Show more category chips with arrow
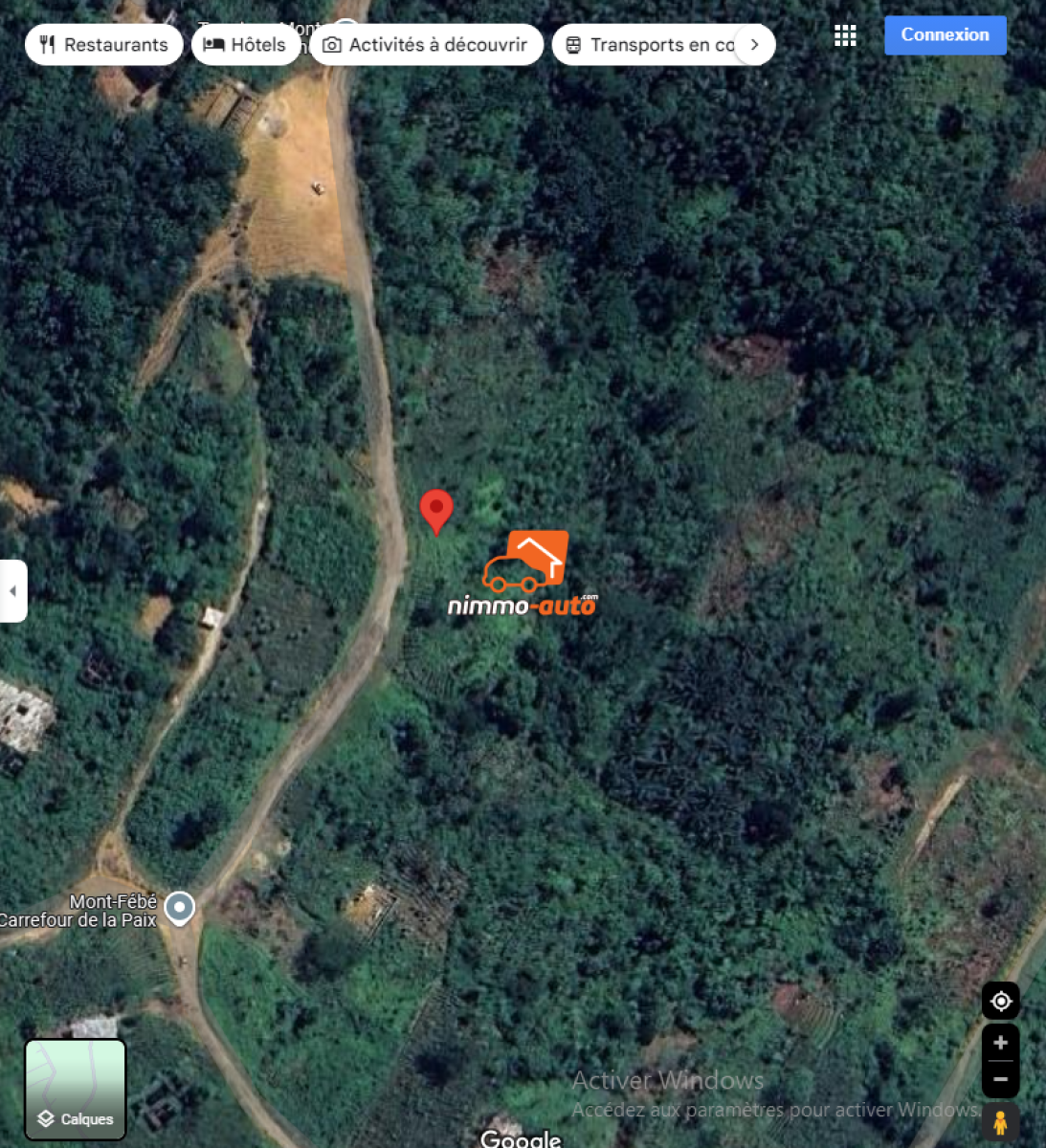The width and height of the screenshot is (1046, 1148). 755,45
